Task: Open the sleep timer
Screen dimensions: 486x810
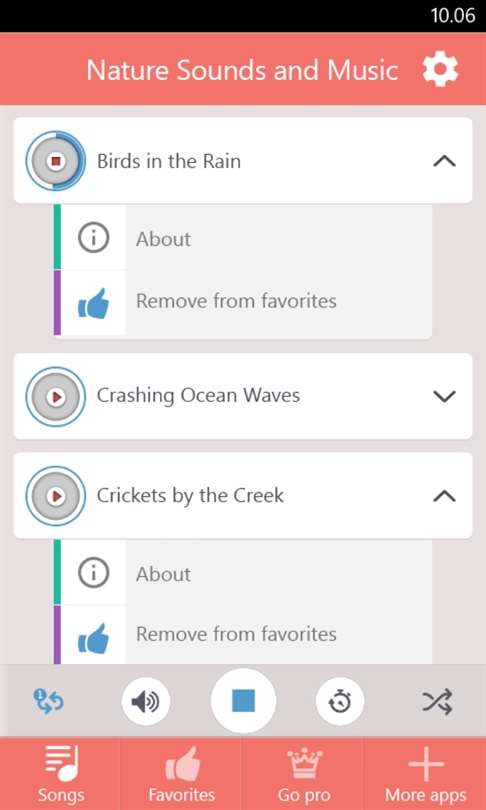Action: tap(340, 702)
